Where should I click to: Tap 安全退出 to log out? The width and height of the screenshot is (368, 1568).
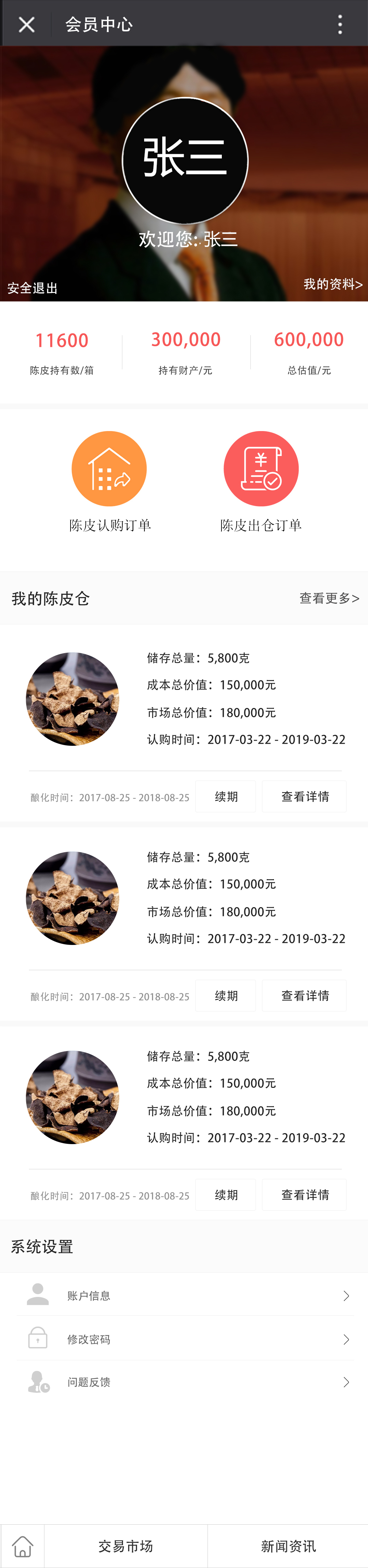(x=32, y=288)
